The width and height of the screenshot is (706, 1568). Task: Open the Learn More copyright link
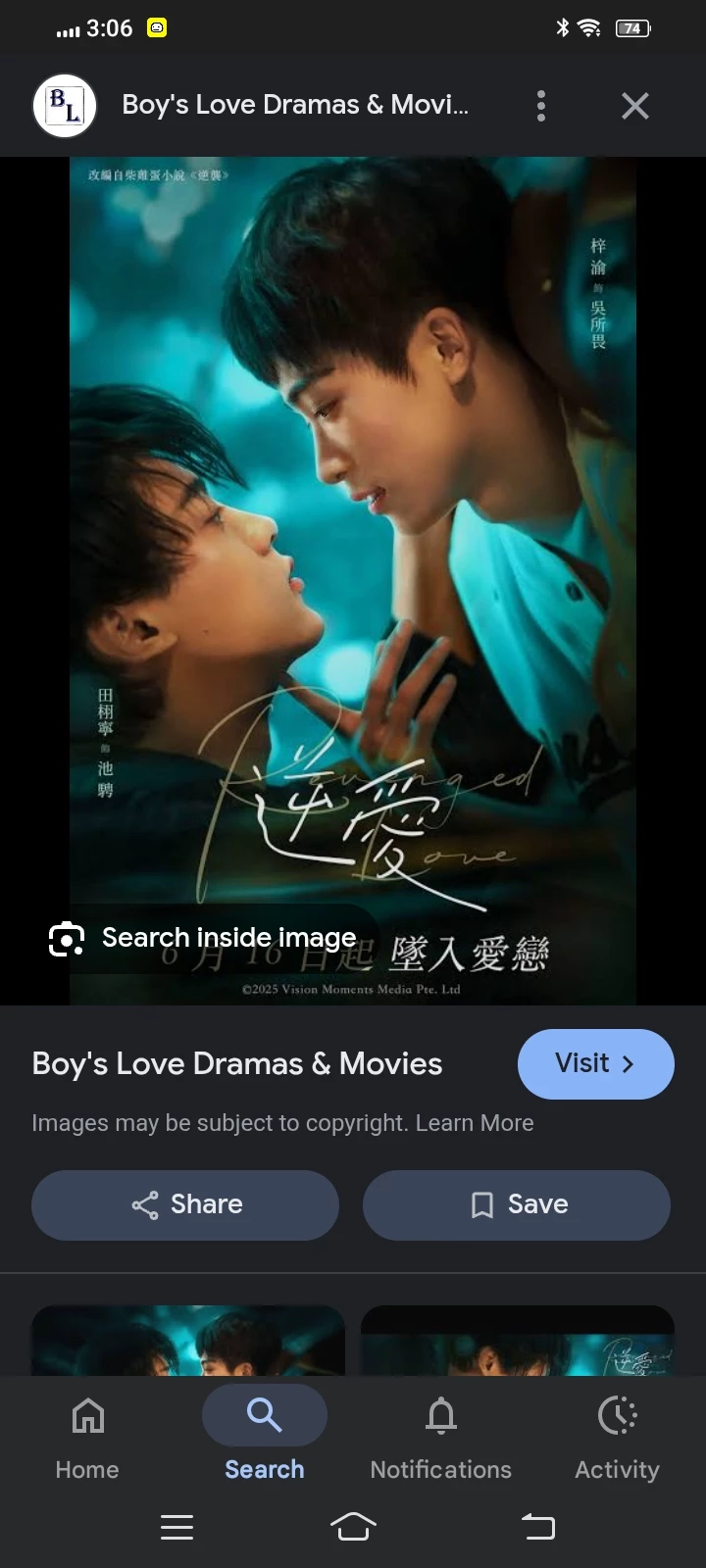[x=475, y=1123]
